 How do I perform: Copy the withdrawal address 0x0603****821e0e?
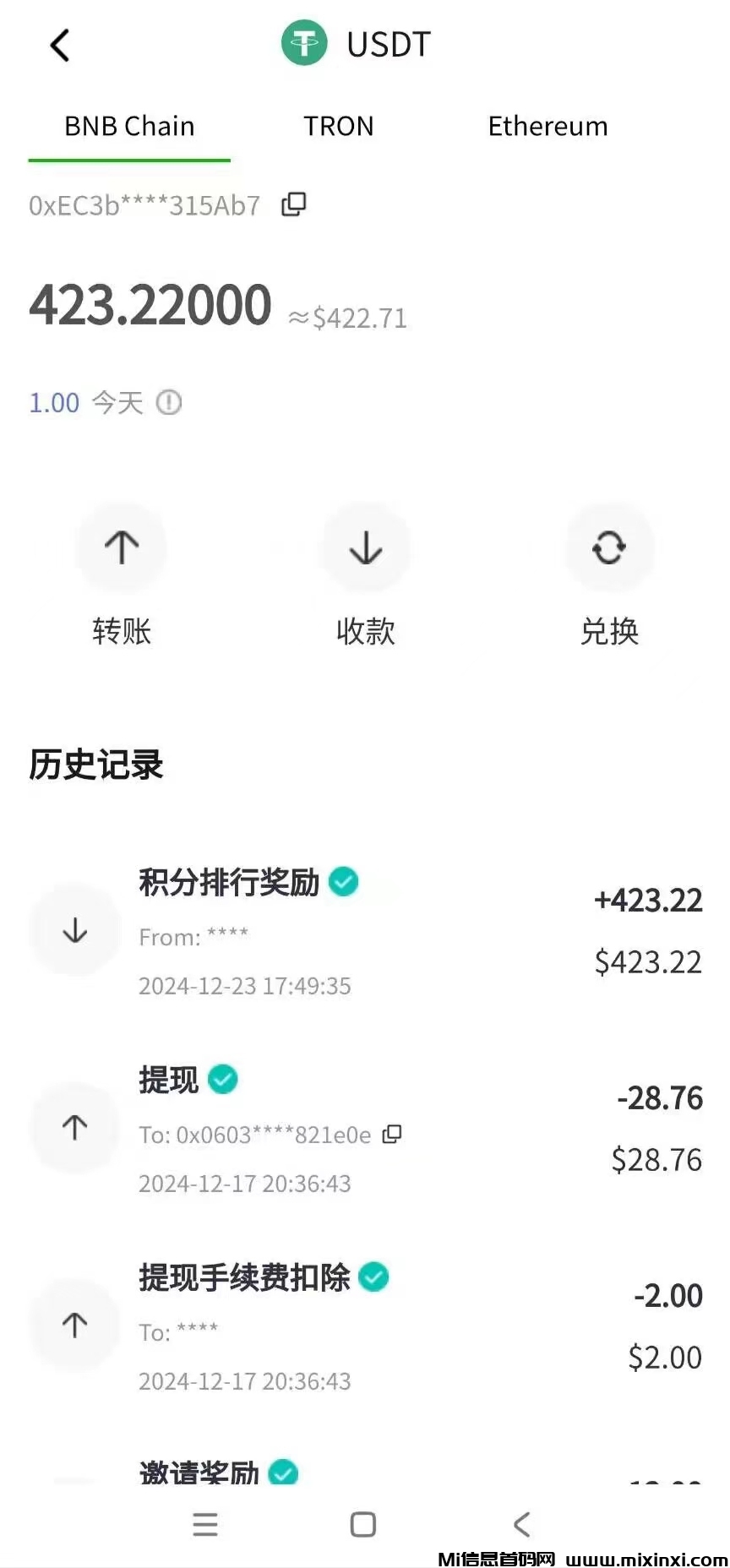tap(391, 1134)
